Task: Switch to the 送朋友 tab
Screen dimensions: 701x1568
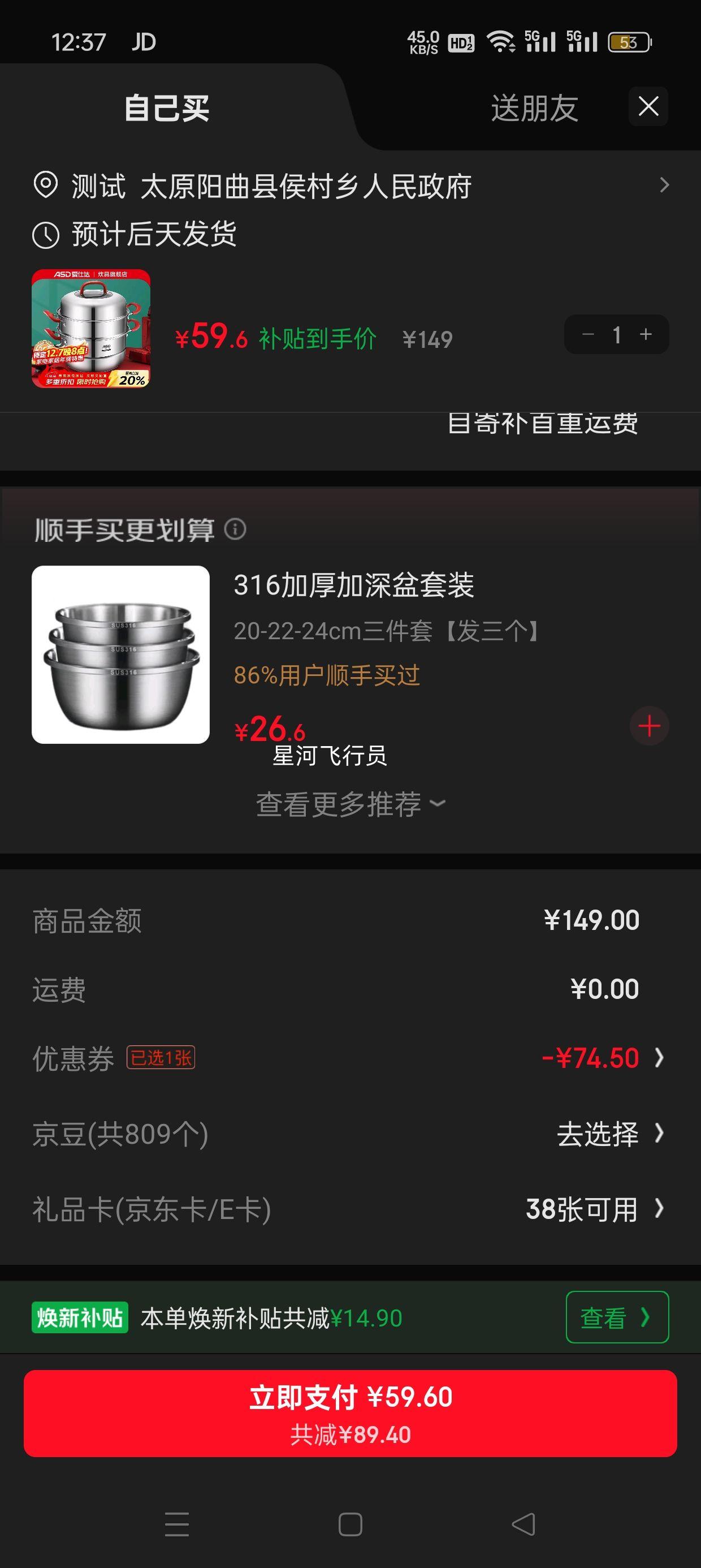Action: [x=534, y=109]
